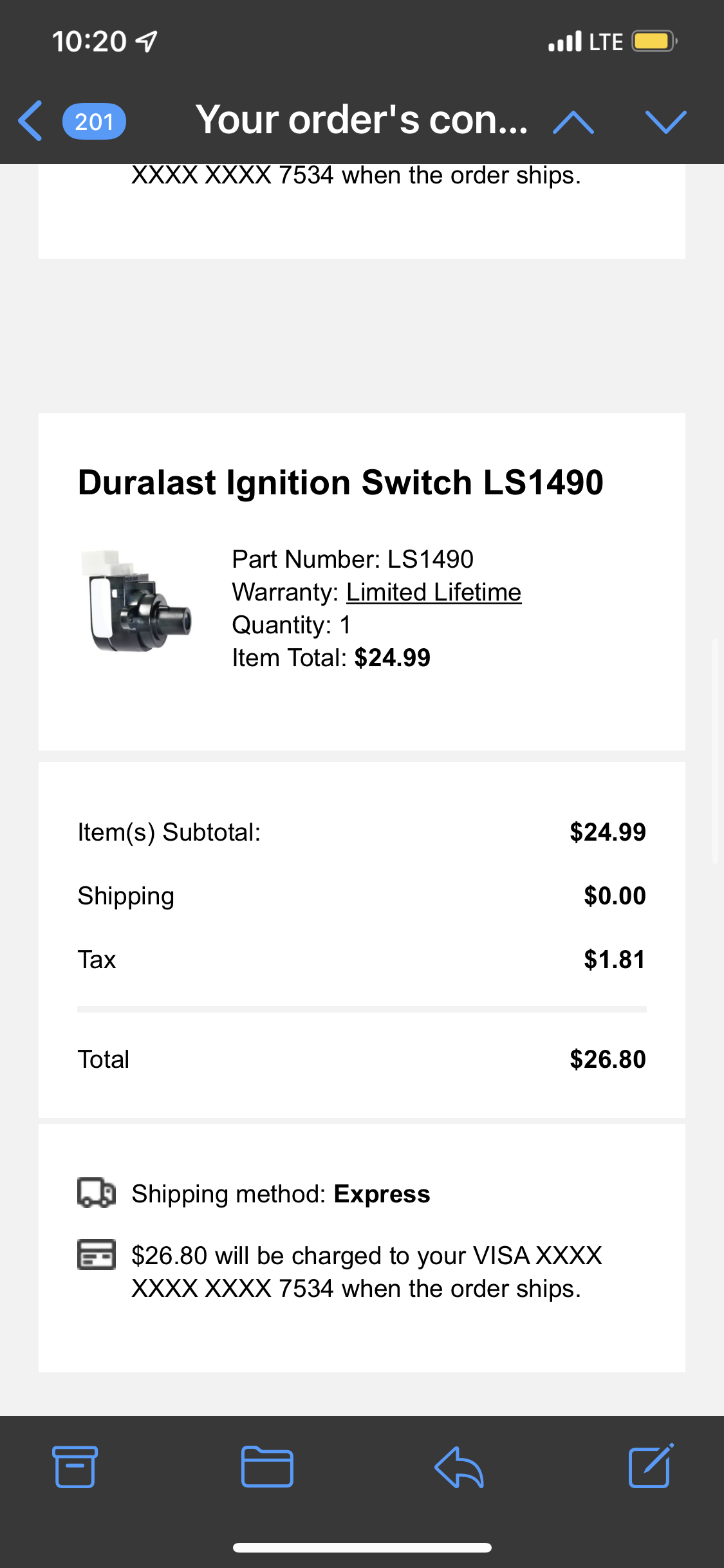The width and height of the screenshot is (724, 1568).
Task: Reply to this email
Action: pyautogui.click(x=459, y=1467)
